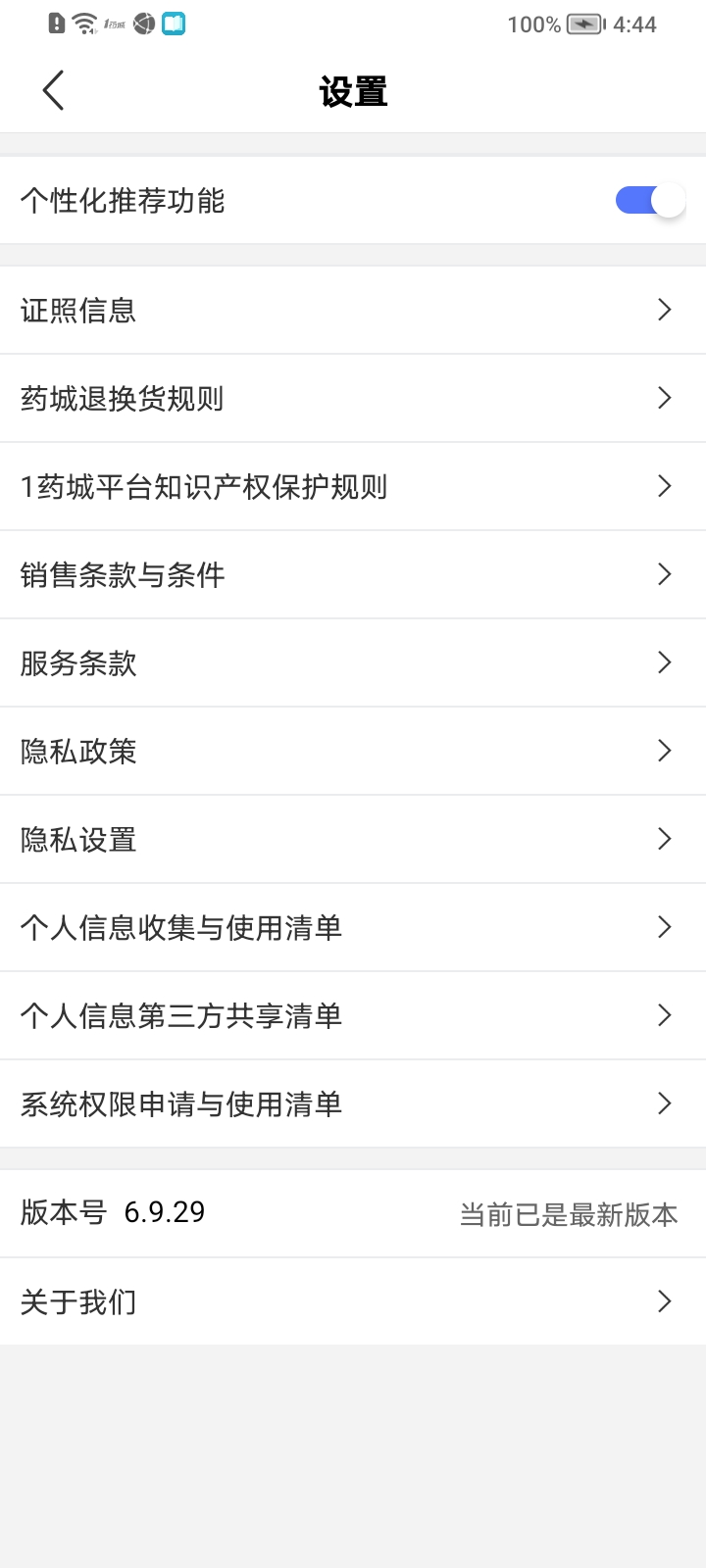
Task: Go back from the 设置 page
Action: pyautogui.click(x=54, y=91)
